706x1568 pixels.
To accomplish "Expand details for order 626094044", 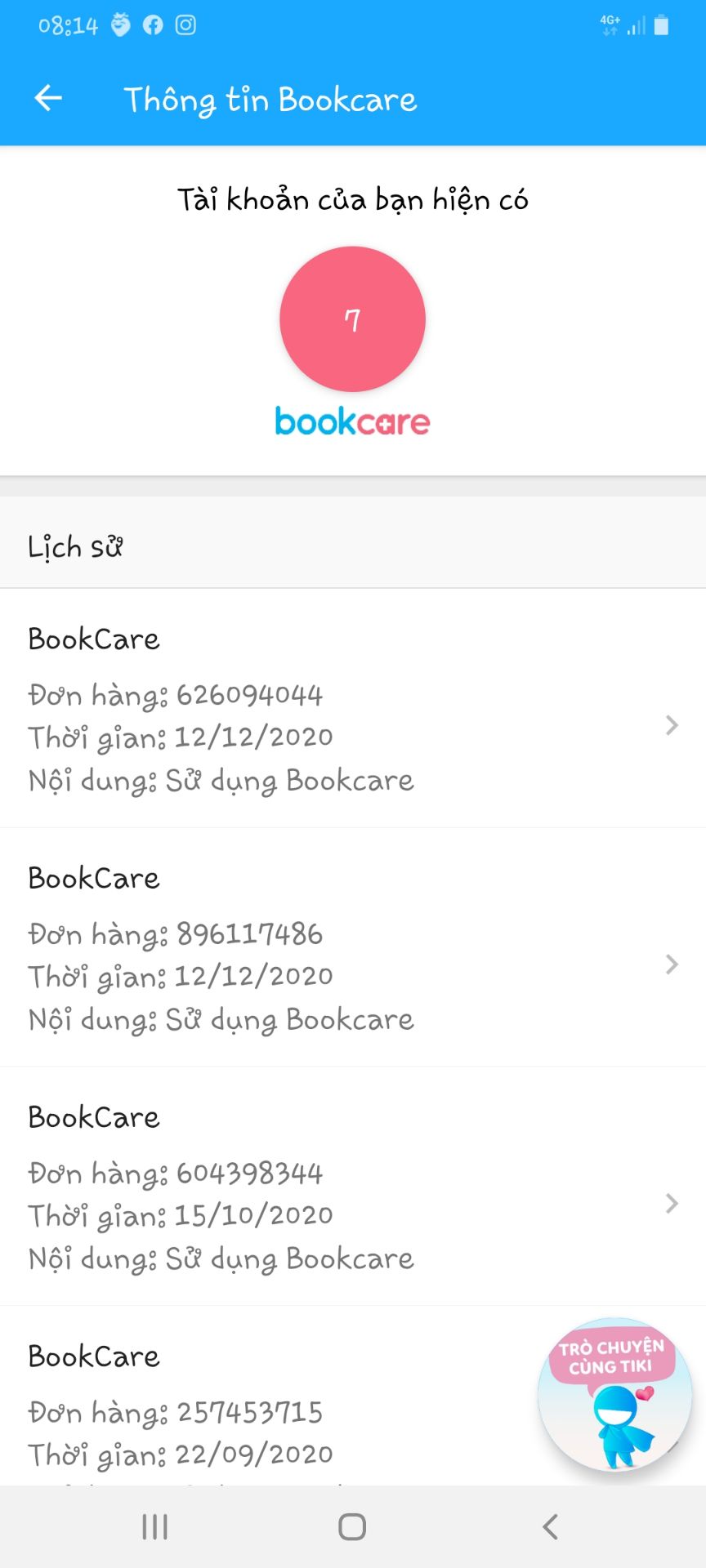I will (671, 725).
